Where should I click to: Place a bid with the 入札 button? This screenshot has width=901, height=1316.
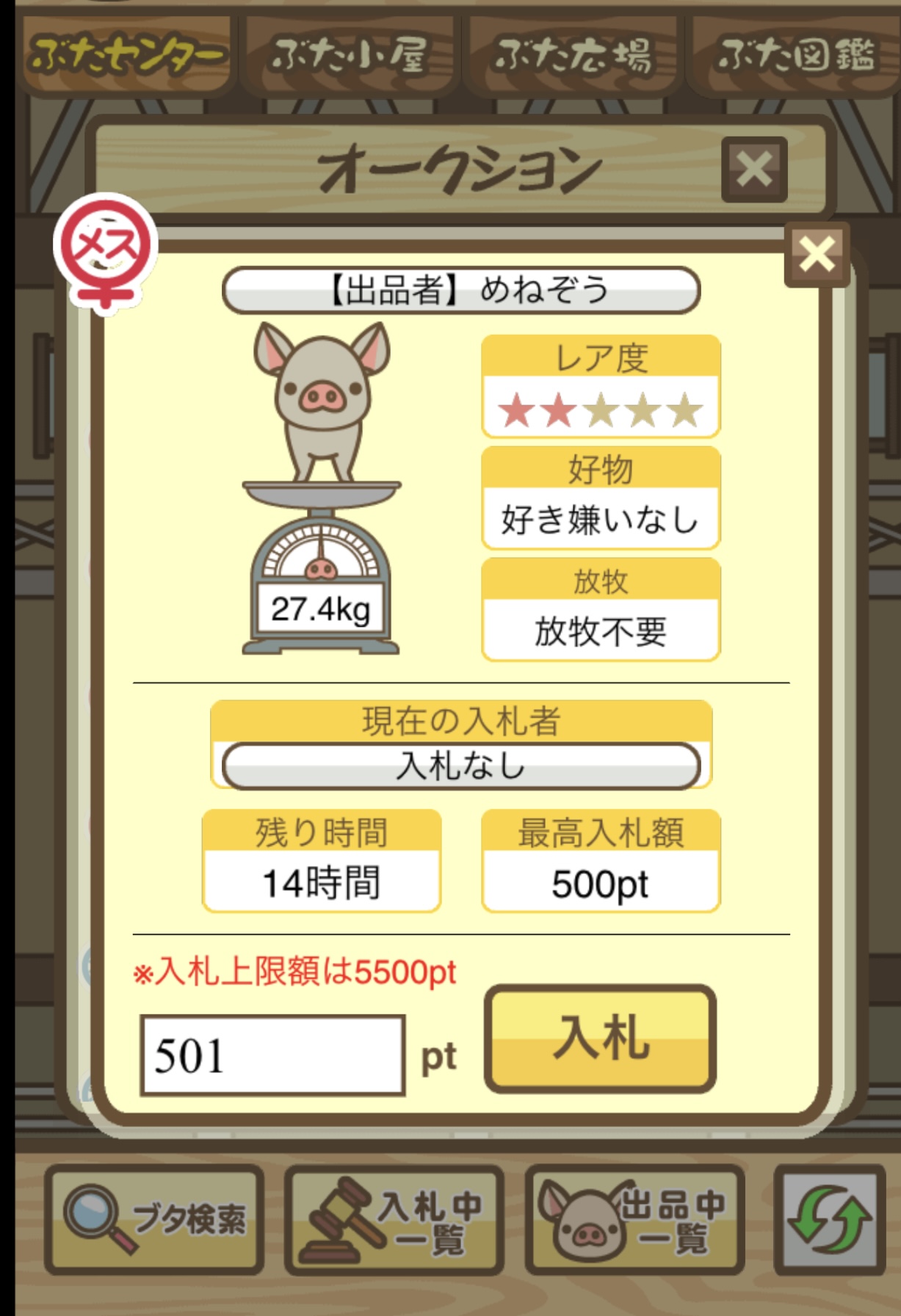[600, 1039]
